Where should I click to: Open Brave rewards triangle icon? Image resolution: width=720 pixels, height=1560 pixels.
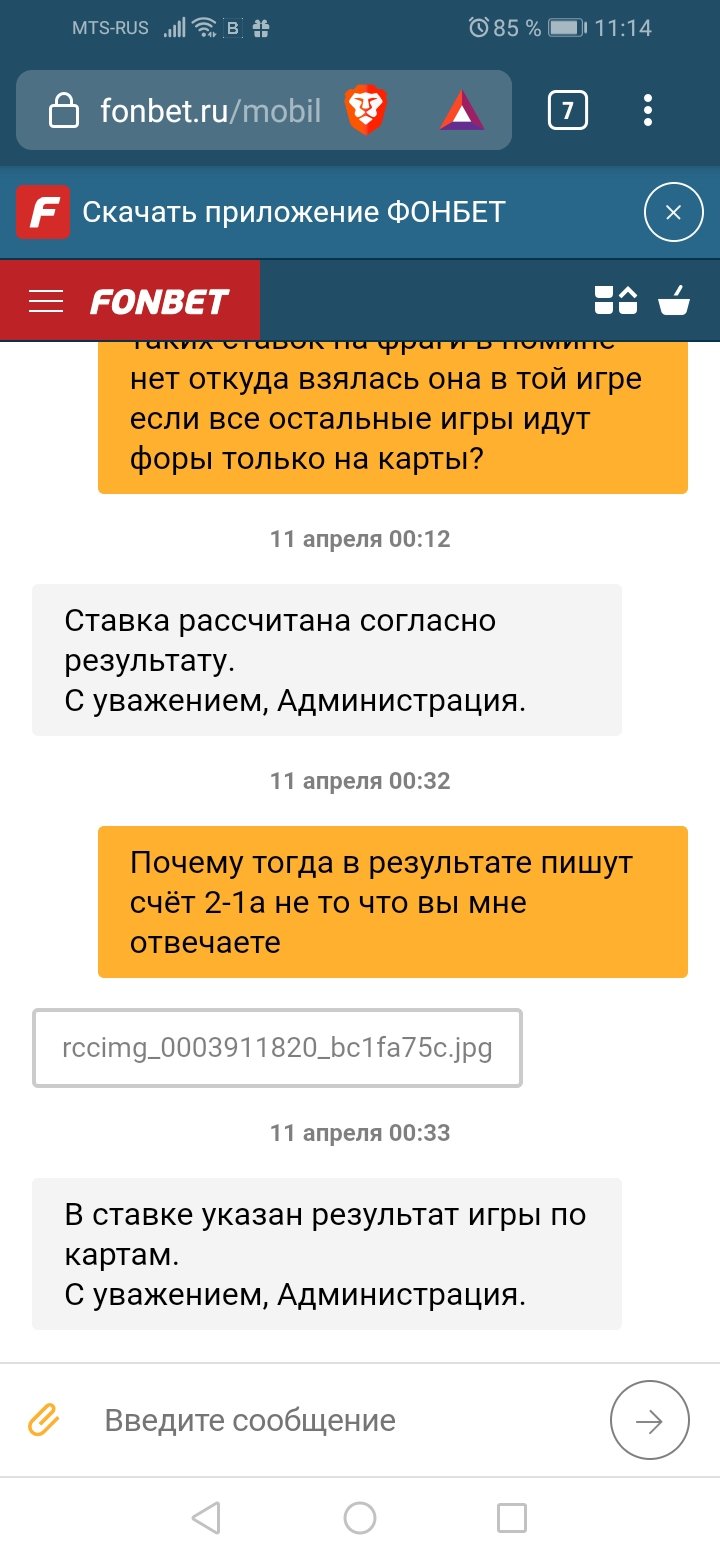coord(461,110)
